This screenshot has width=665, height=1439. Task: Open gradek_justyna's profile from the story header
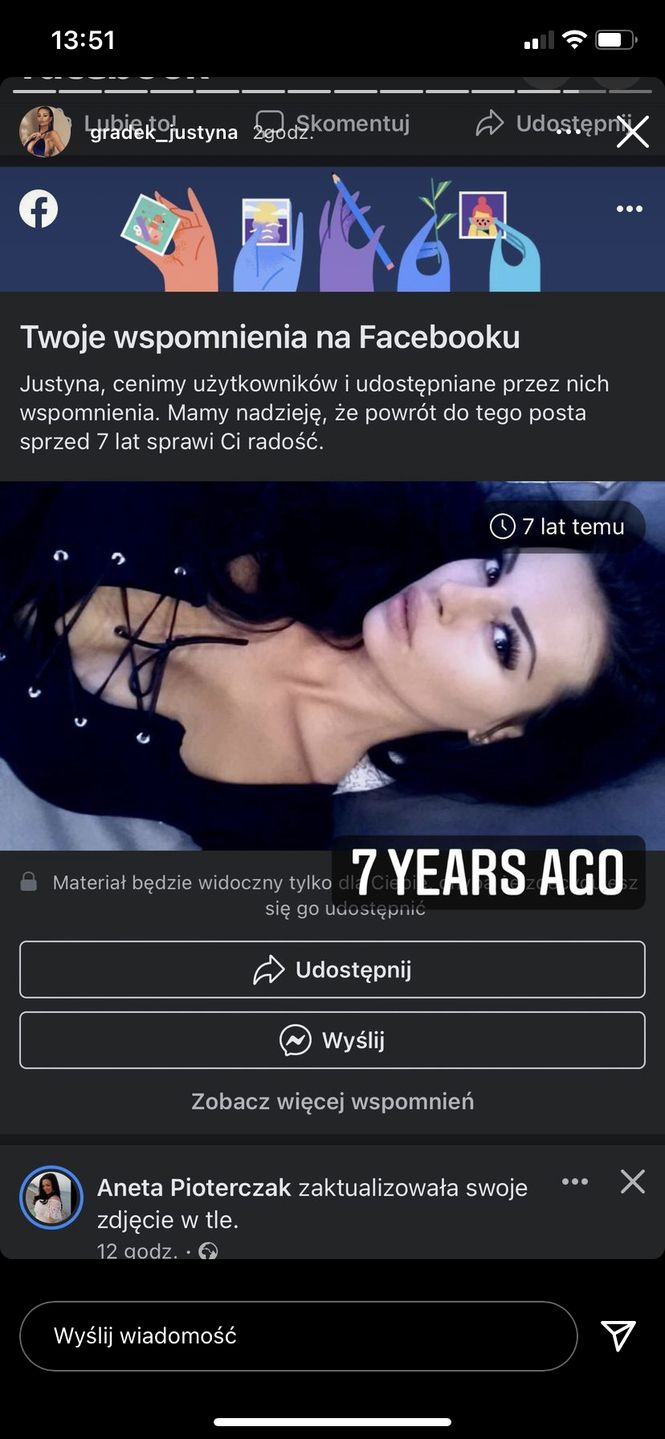(x=163, y=132)
